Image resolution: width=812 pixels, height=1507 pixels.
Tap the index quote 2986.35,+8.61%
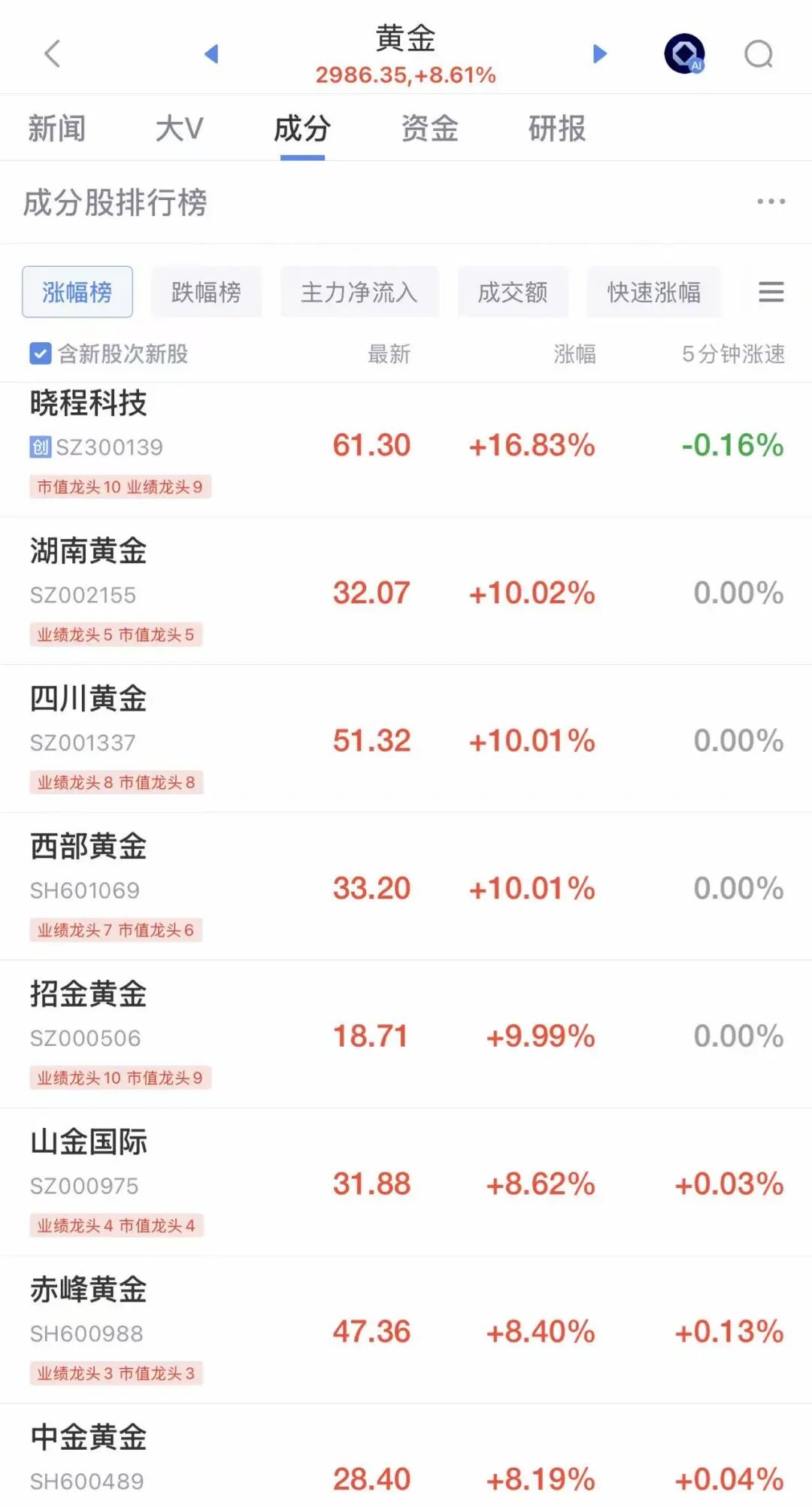coord(406,75)
